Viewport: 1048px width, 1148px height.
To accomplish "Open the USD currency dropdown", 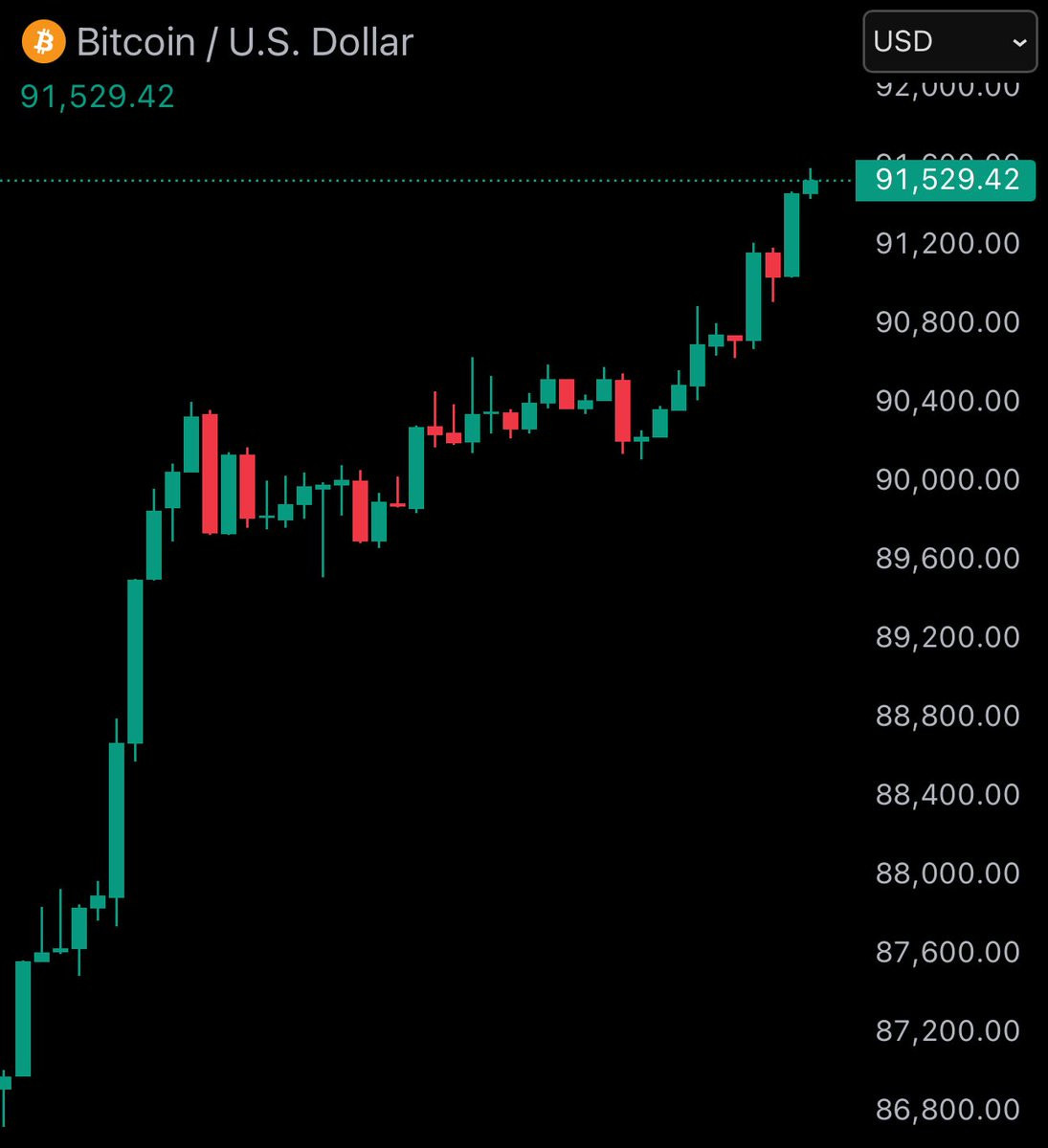I will click(949, 42).
